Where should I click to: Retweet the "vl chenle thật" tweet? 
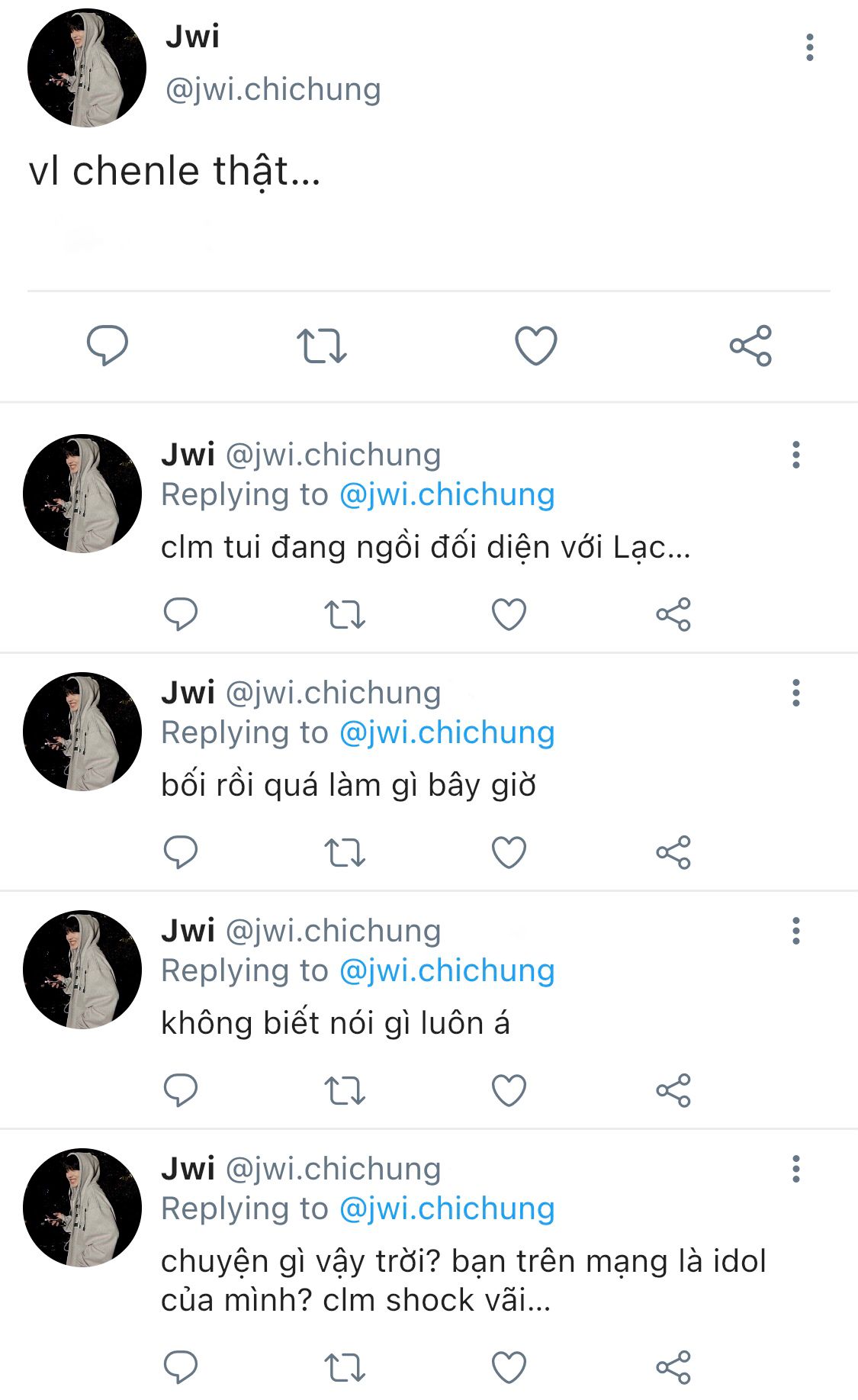tap(321, 346)
